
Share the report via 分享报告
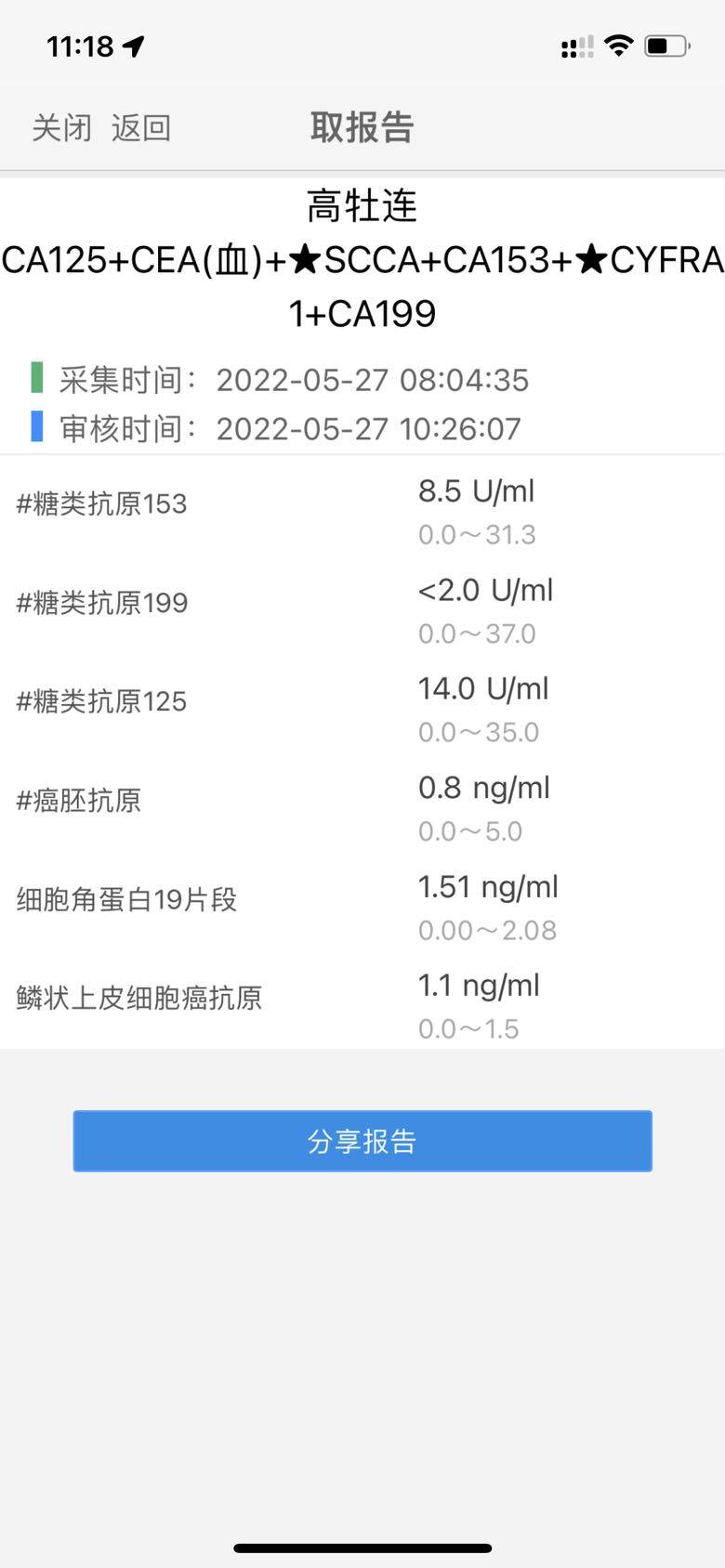(362, 1141)
